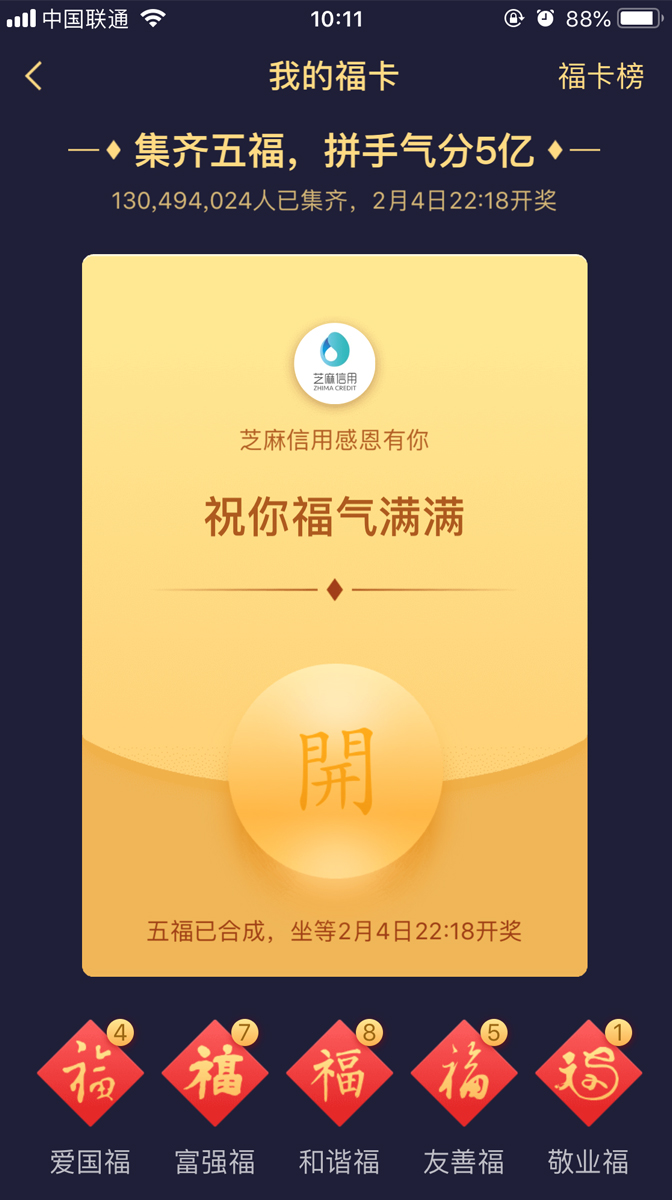Open the Zhima Credit logo card
This screenshot has width=672, height=1200.
pos(335,364)
